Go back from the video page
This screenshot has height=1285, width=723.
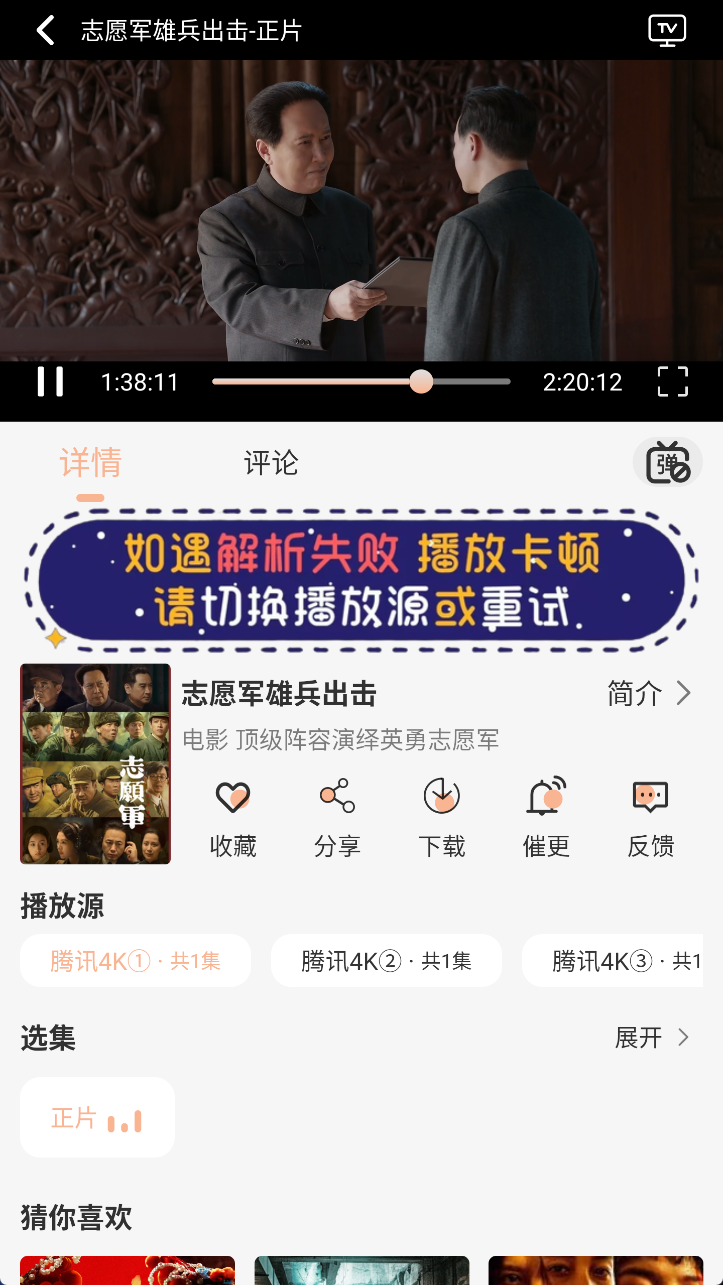[45, 30]
